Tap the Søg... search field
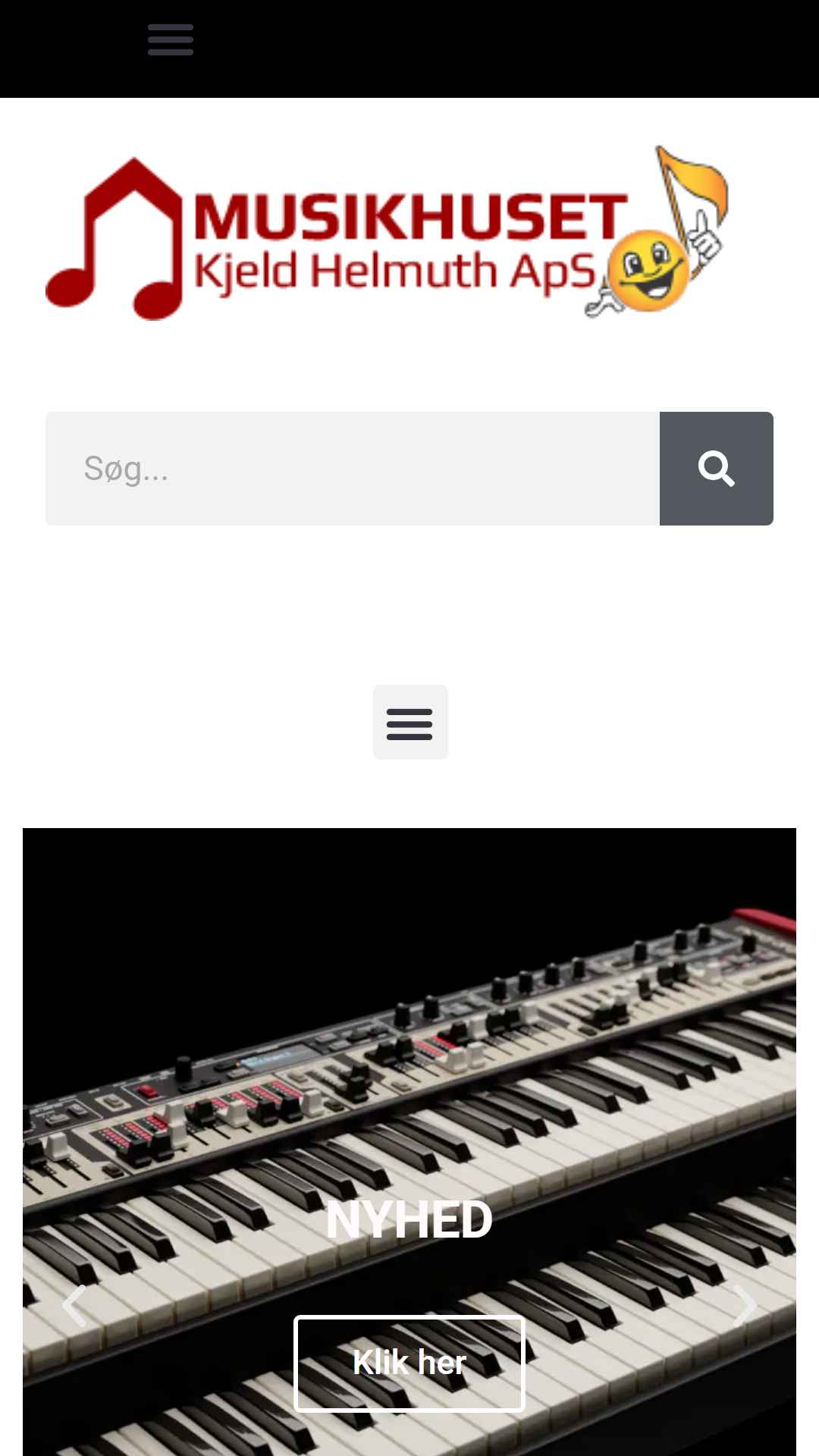Viewport: 819px width, 1456px height. tap(353, 469)
